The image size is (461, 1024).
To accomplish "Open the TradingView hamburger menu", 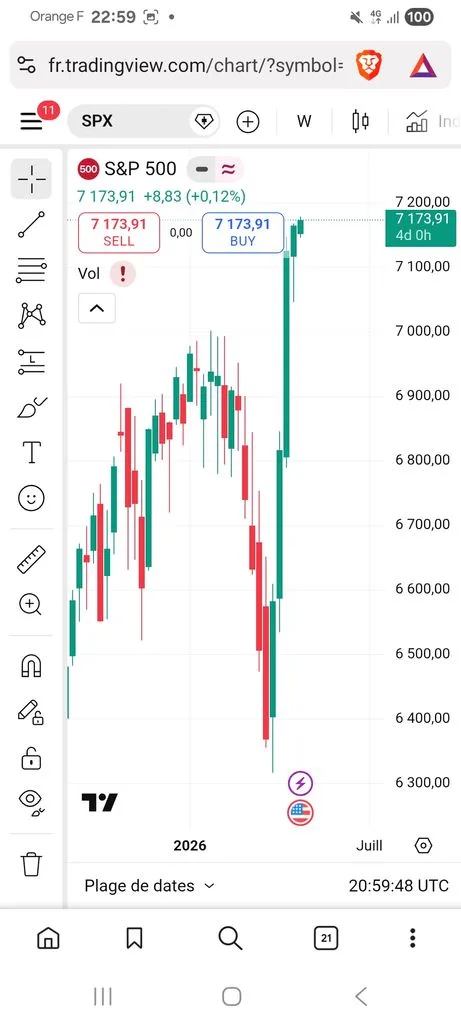I will point(31,121).
